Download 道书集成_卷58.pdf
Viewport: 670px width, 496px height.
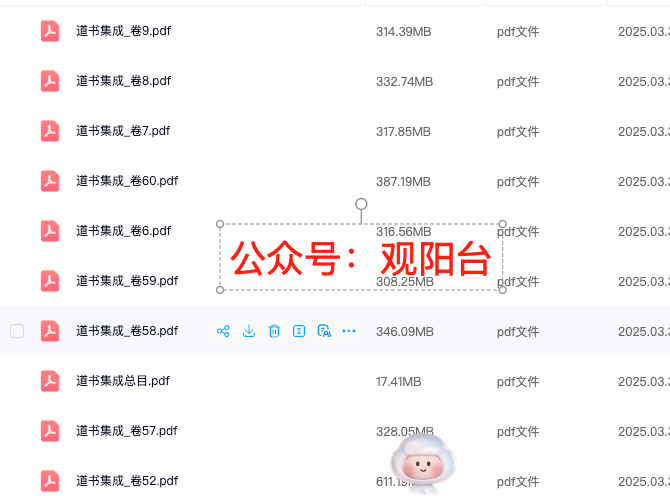249,331
